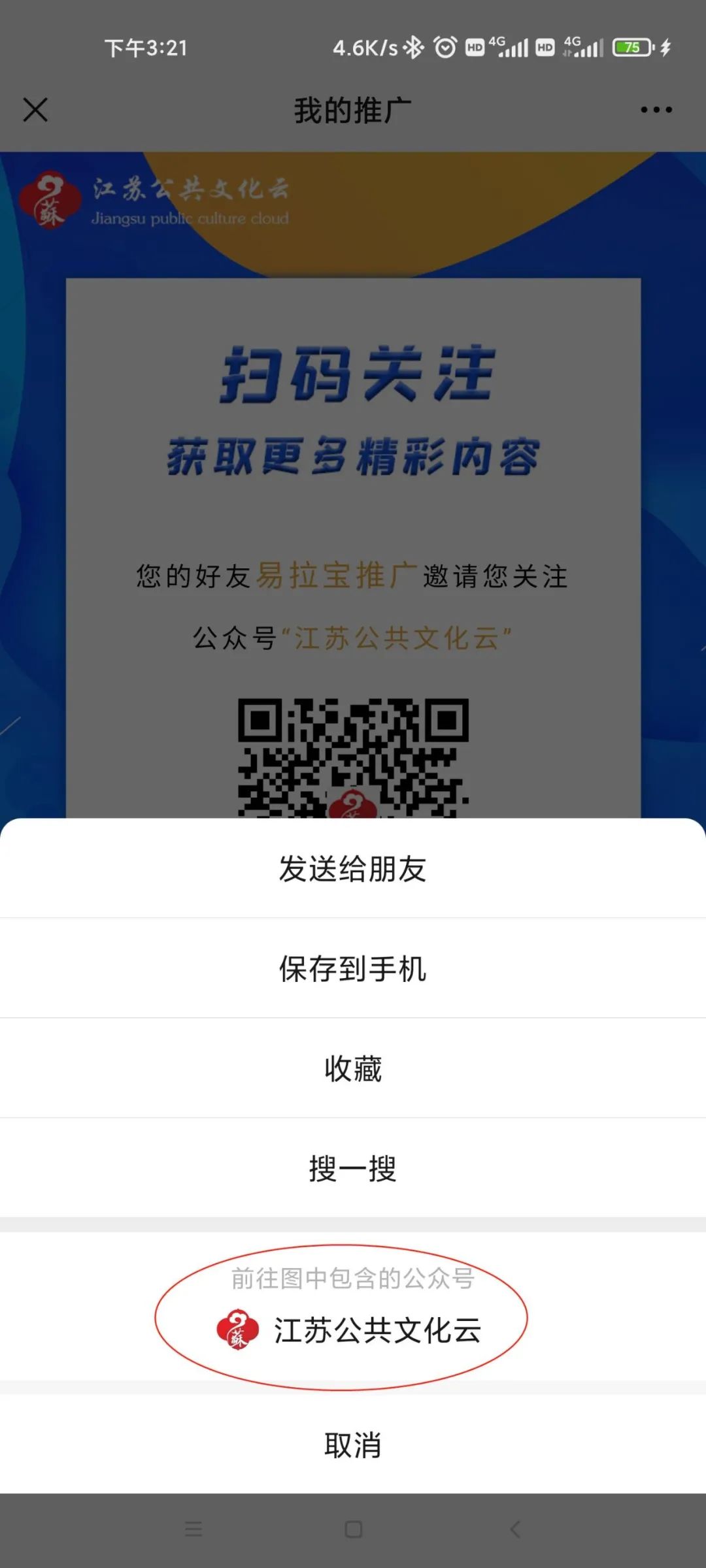
Task: Open the 江苏公共文化云 official account
Action: pyautogui.click(x=353, y=1330)
